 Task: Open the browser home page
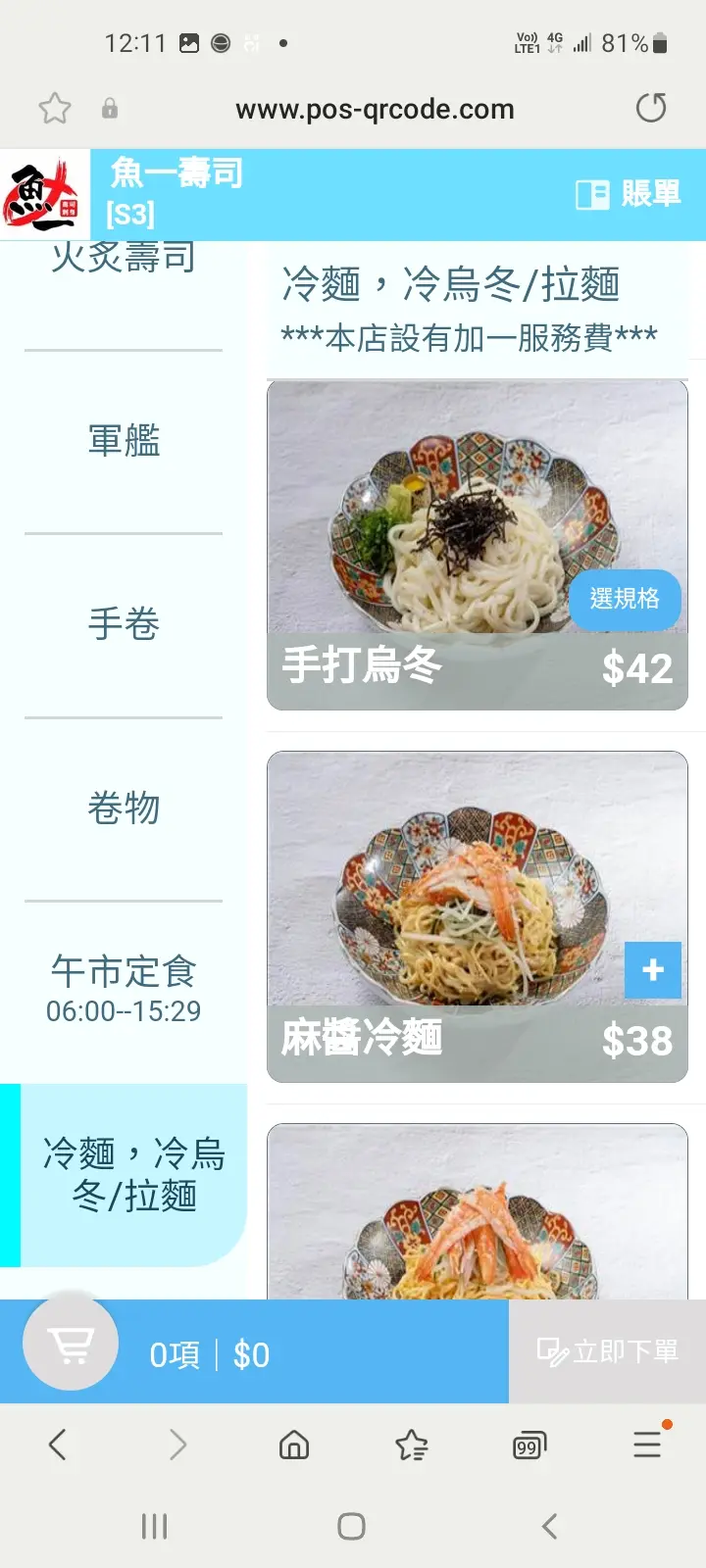click(294, 1445)
